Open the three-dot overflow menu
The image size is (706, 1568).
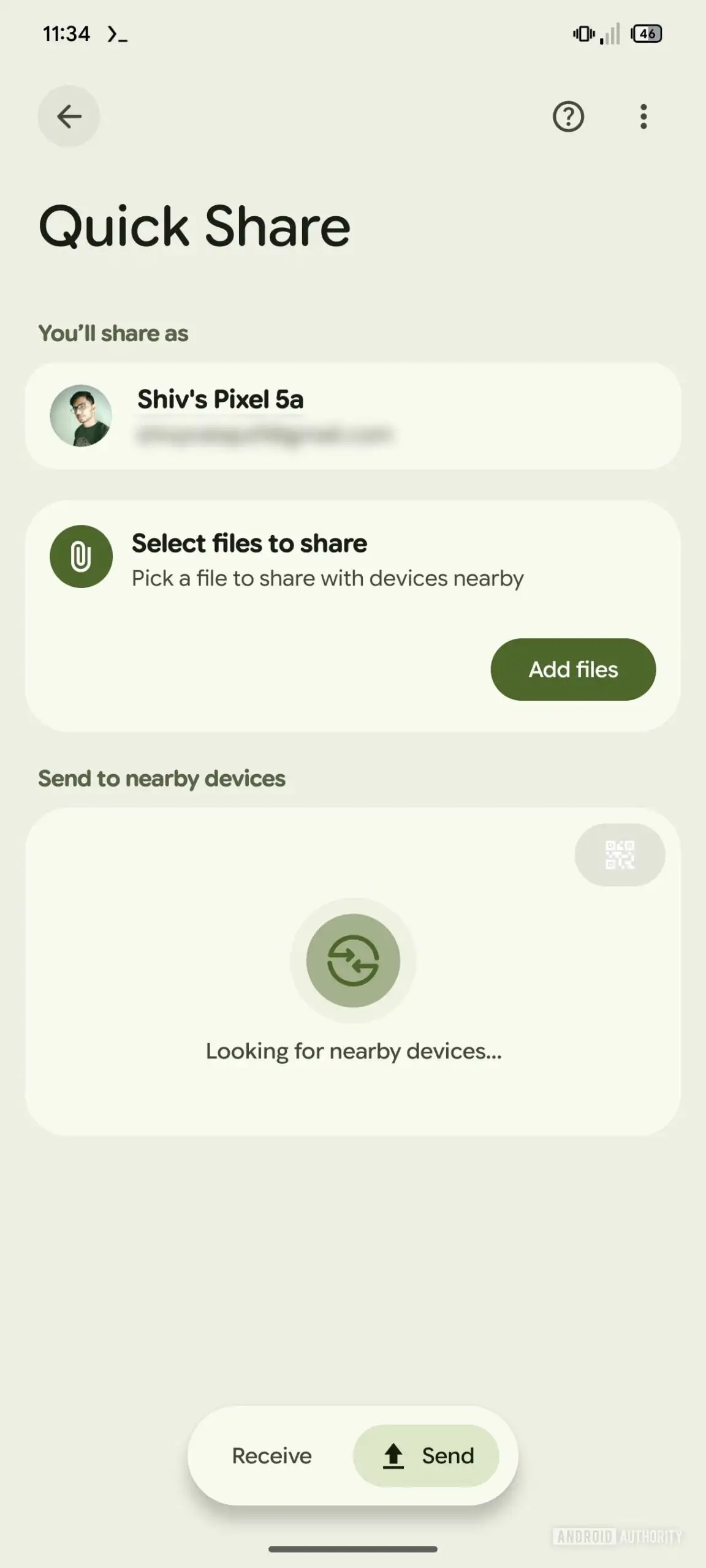point(643,116)
